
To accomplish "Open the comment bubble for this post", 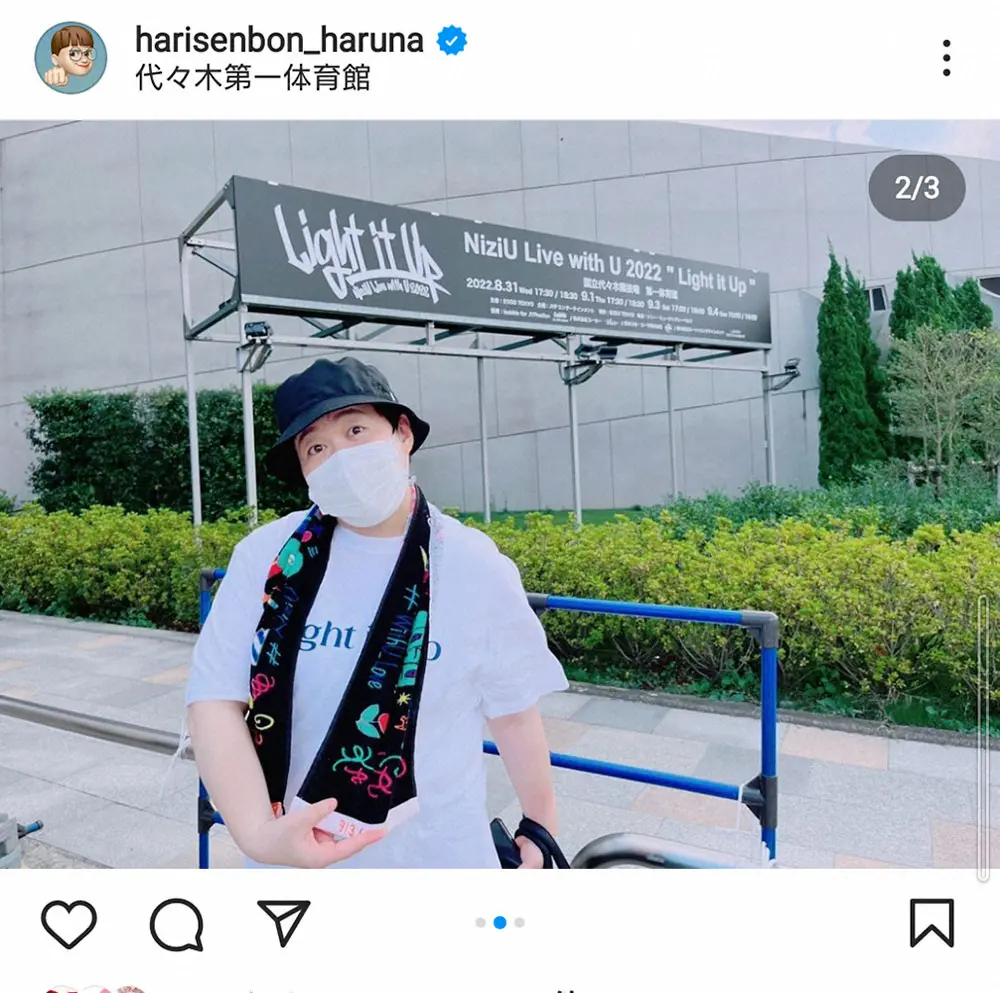I will click(176, 923).
